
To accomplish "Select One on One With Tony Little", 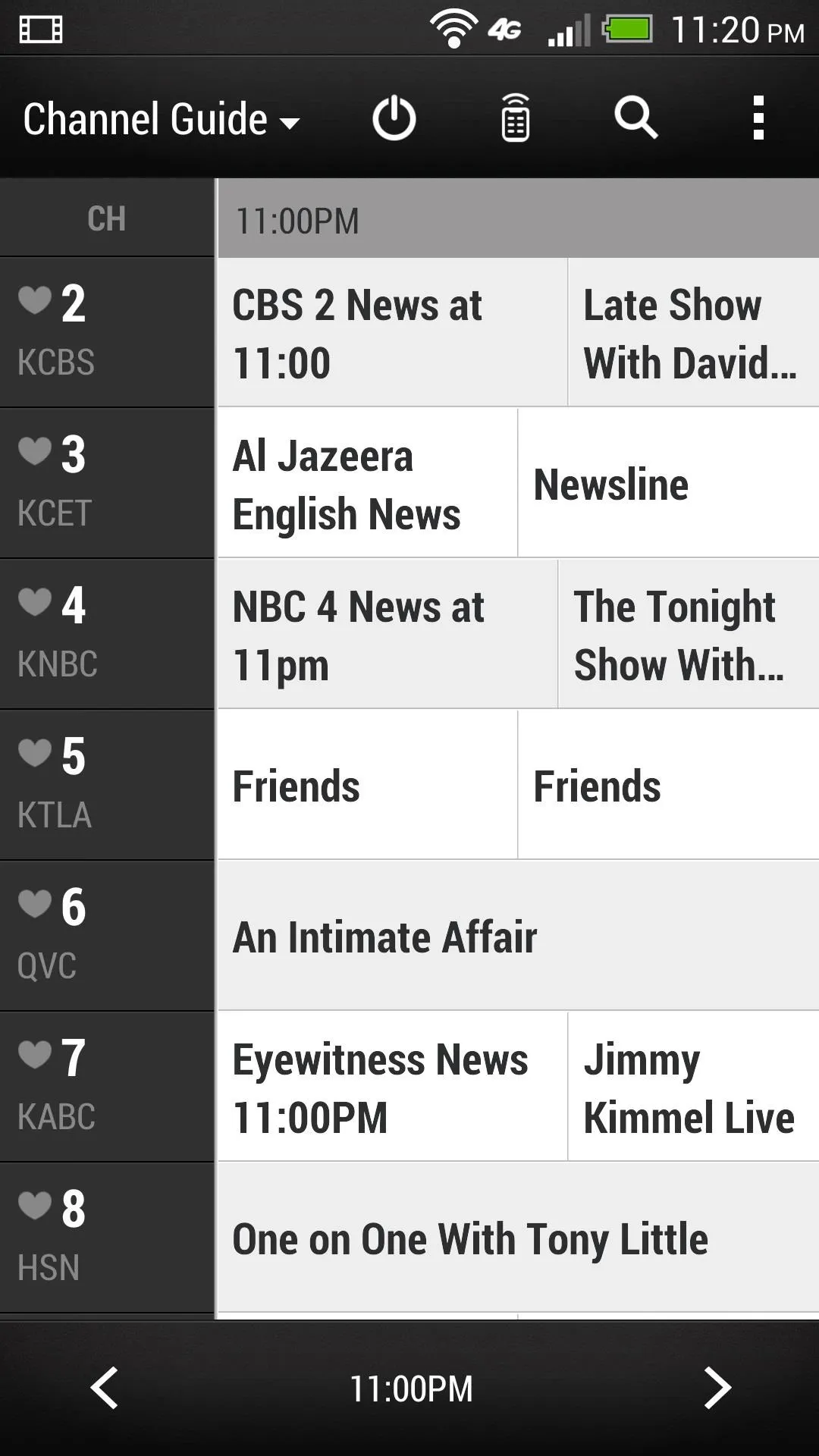I will point(519,1238).
